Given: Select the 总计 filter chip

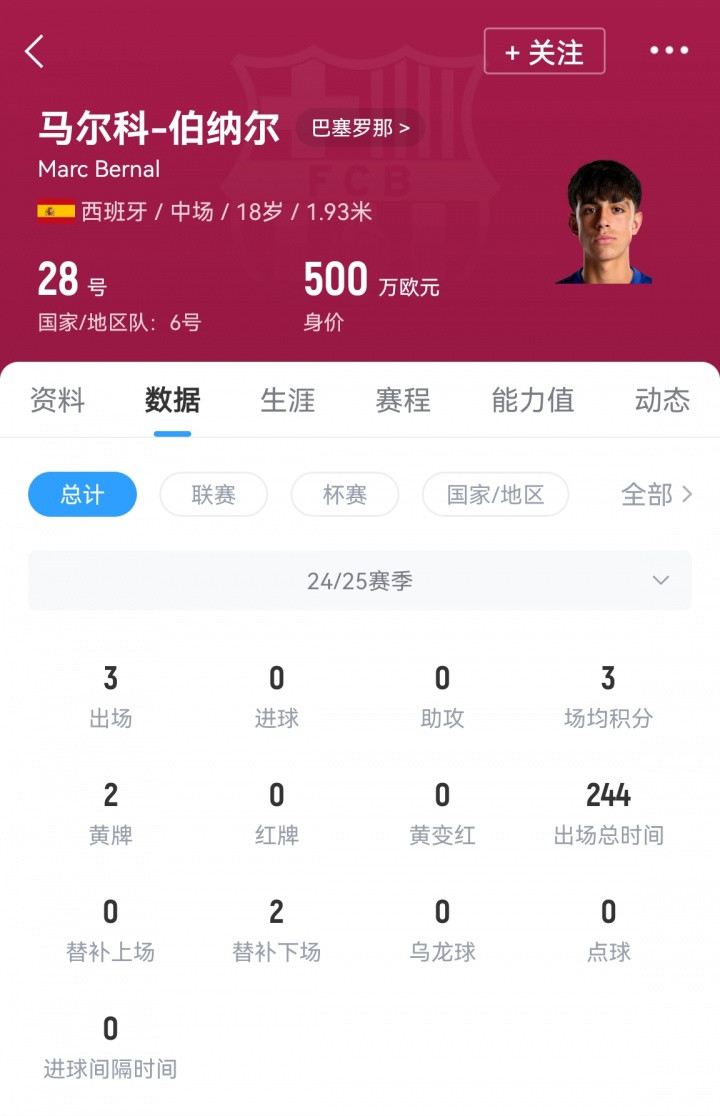Looking at the screenshot, I should coord(82,494).
